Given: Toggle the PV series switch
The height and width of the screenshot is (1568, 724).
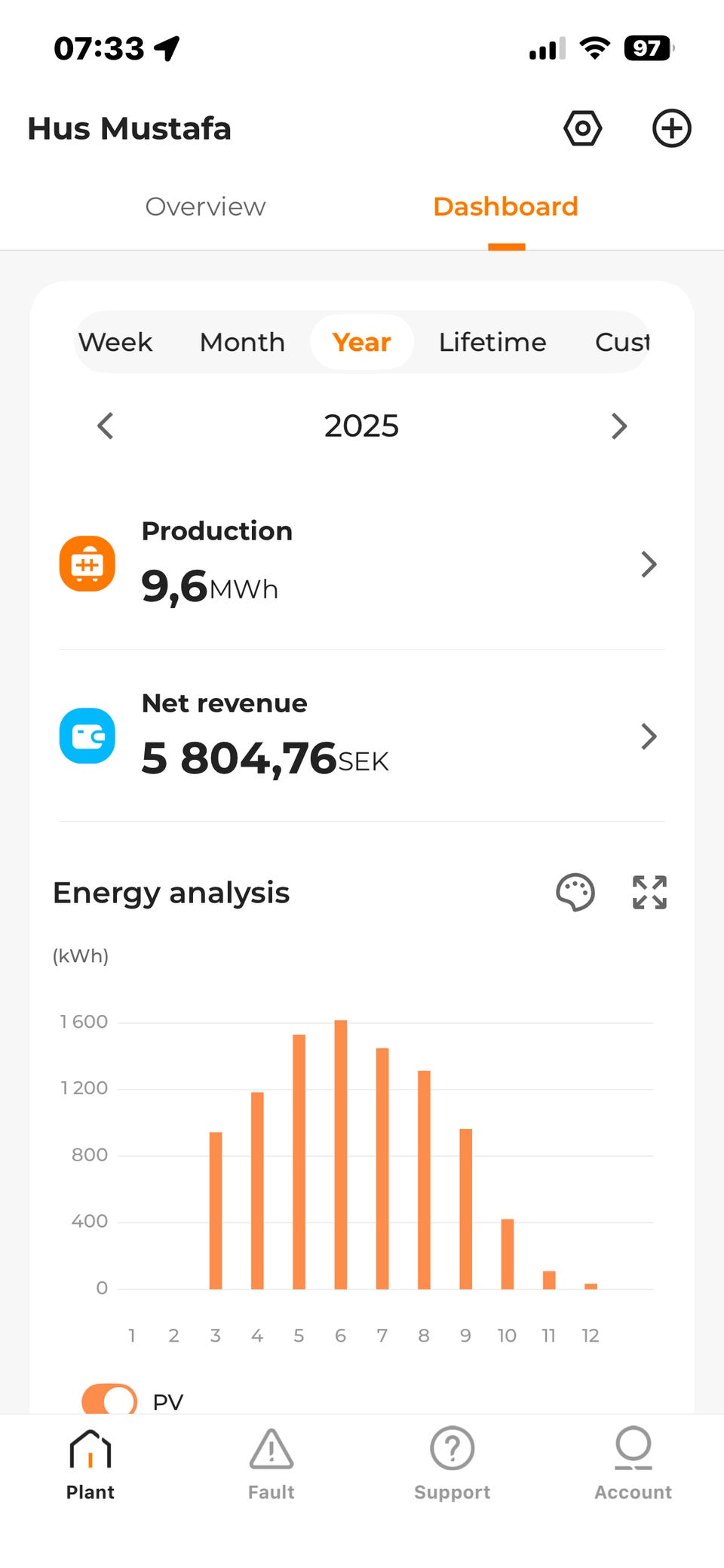Looking at the screenshot, I should pyautogui.click(x=109, y=1400).
